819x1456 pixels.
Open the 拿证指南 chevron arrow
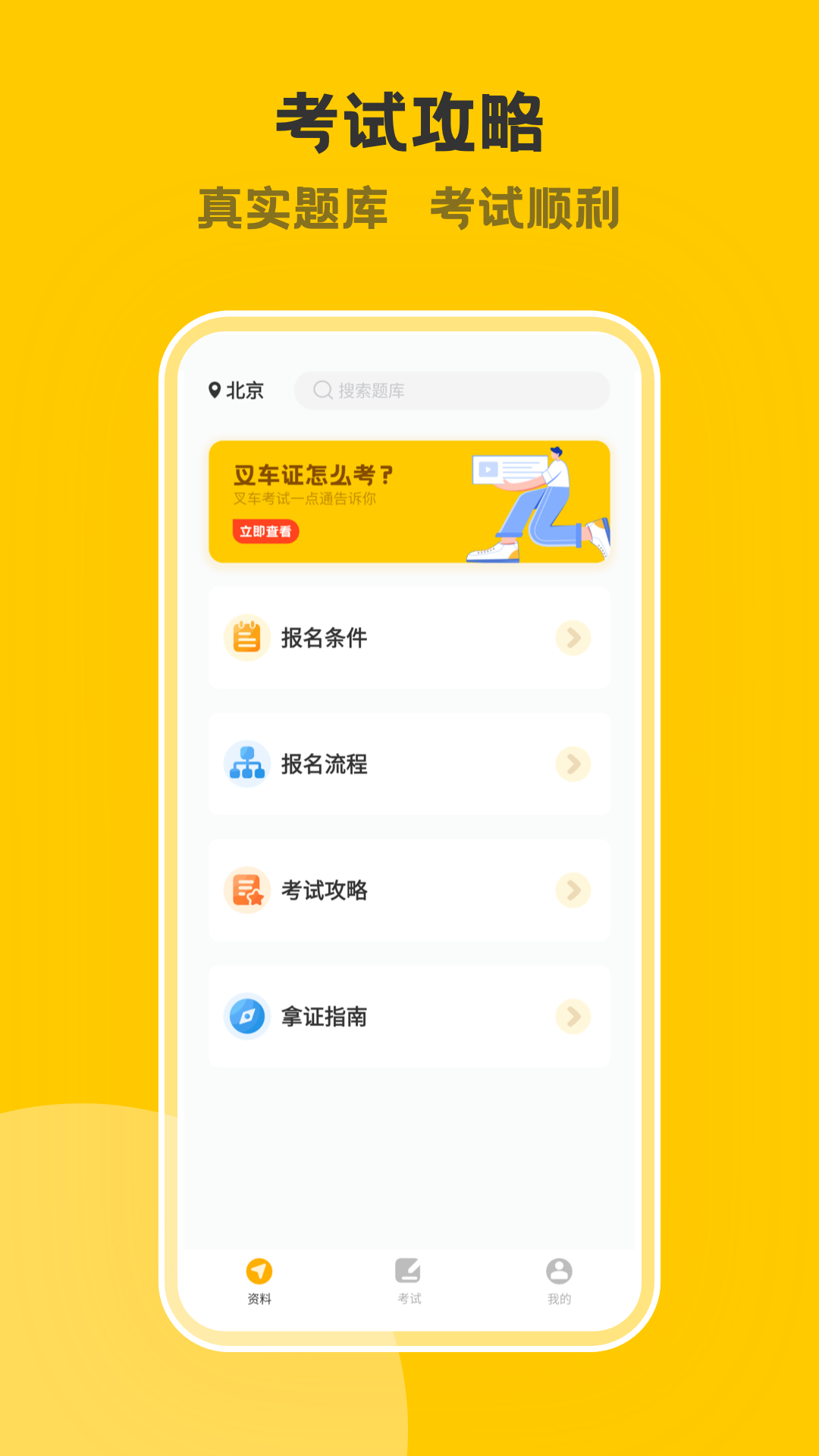pos(573,1018)
